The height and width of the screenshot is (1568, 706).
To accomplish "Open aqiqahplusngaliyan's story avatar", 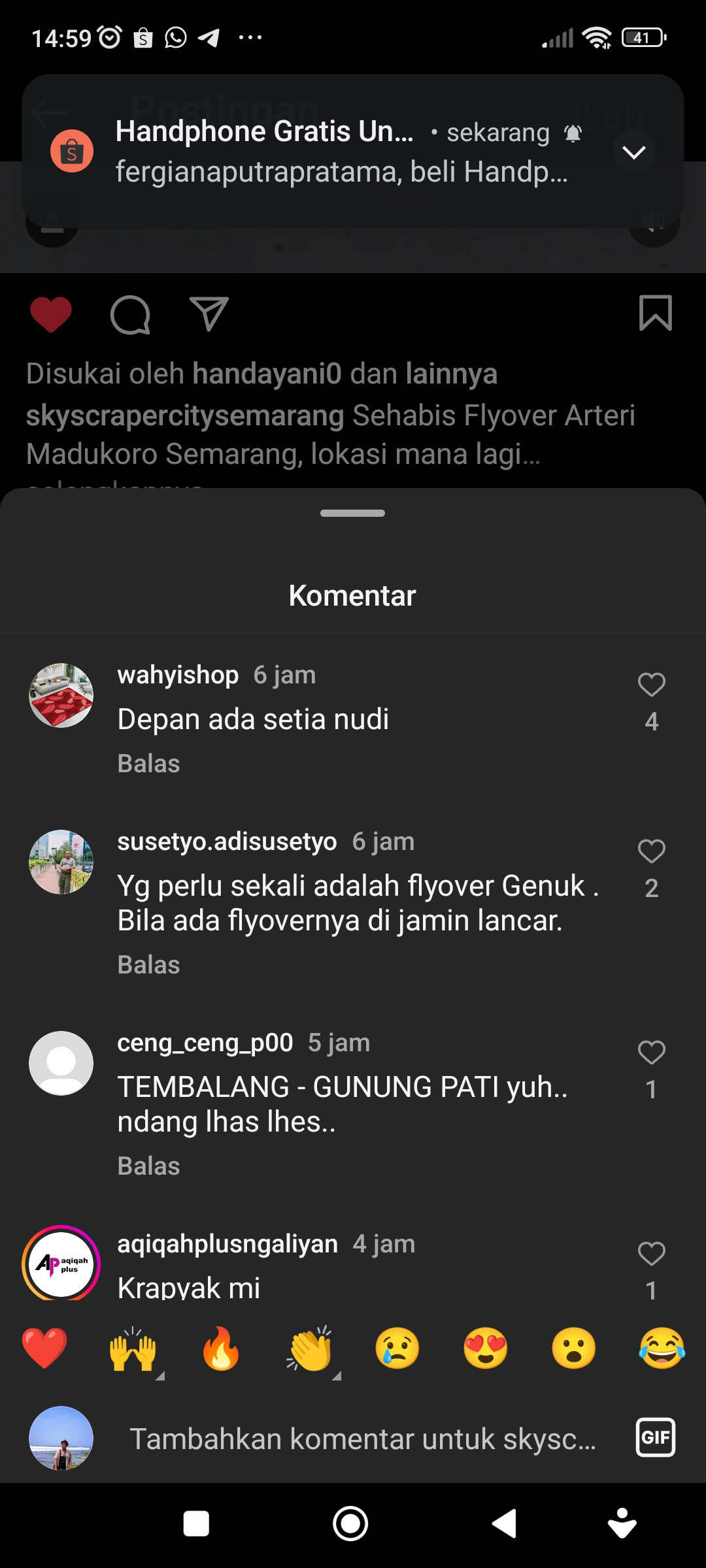I will click(x=61, y=1263).
